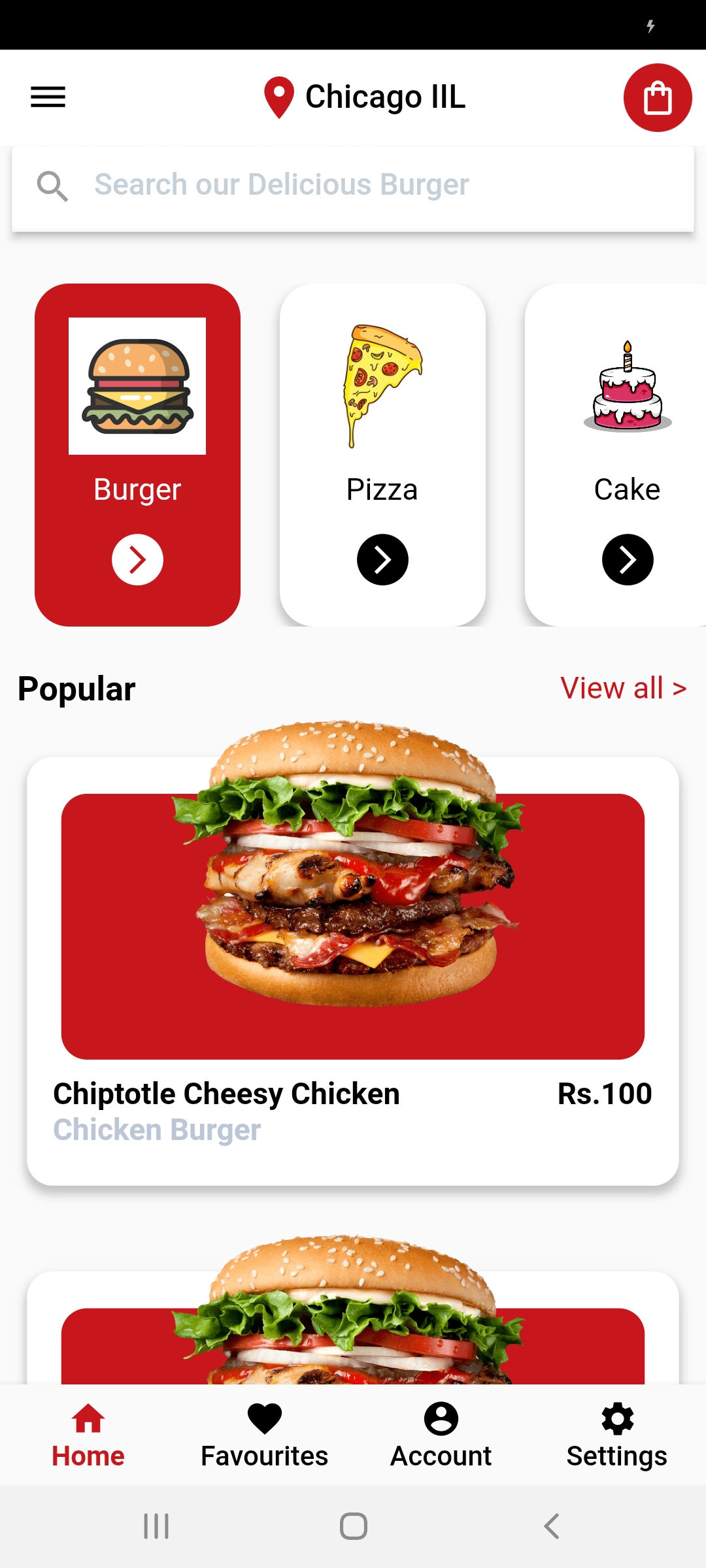The width and height of the screenshot is (706, 1568).
Task: Open the hamburger navigation menu
Action: 48,97
